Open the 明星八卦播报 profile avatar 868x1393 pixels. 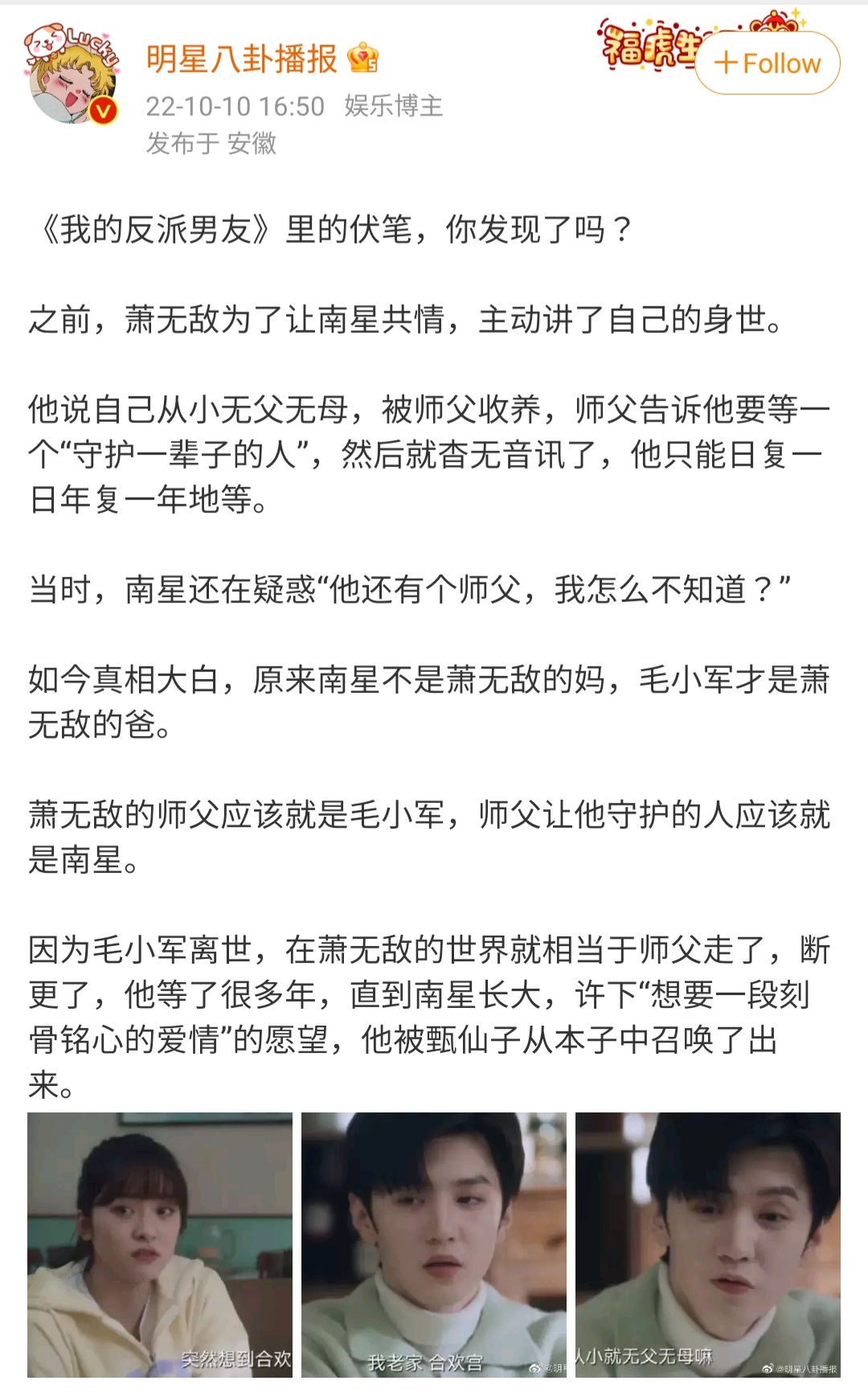point(72,76)
